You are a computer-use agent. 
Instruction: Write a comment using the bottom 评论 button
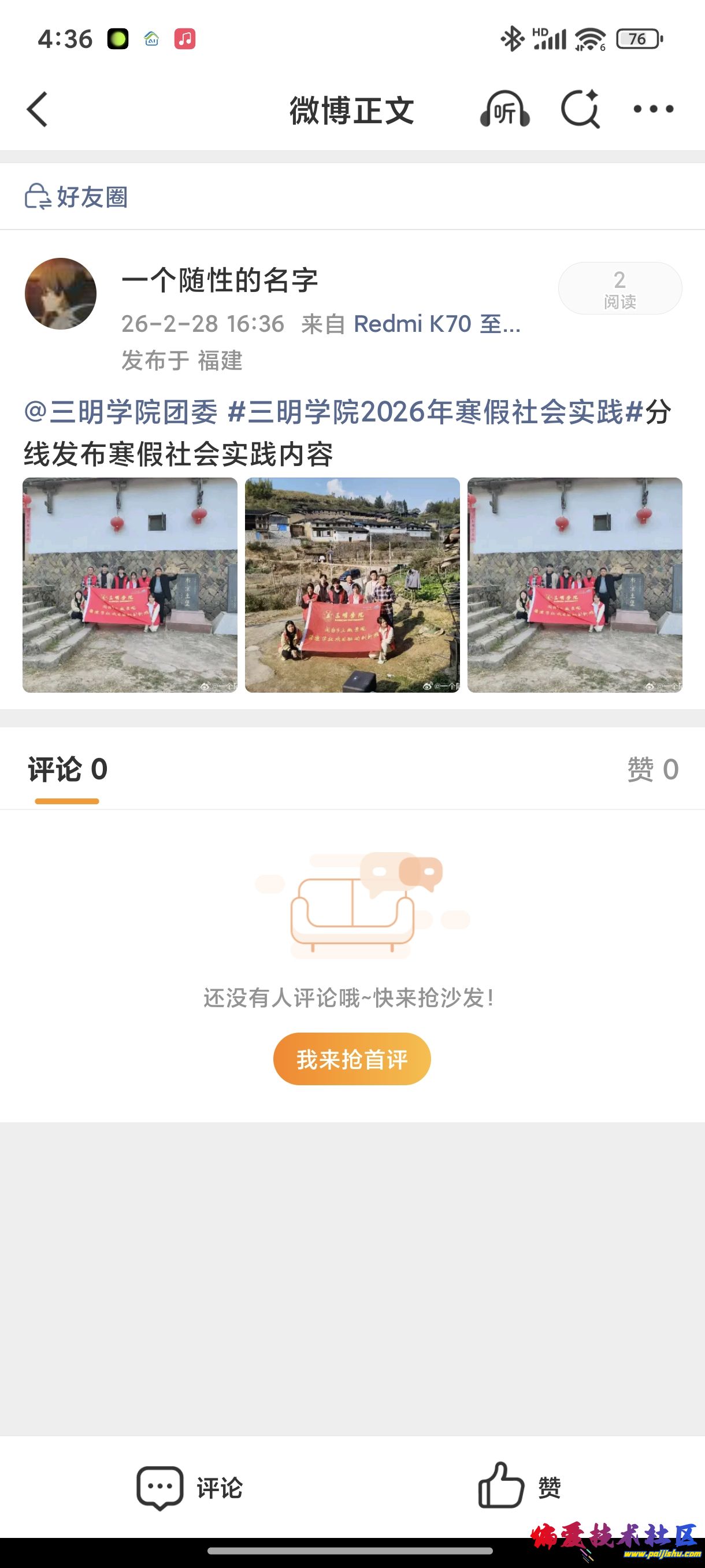point(190,1488)
